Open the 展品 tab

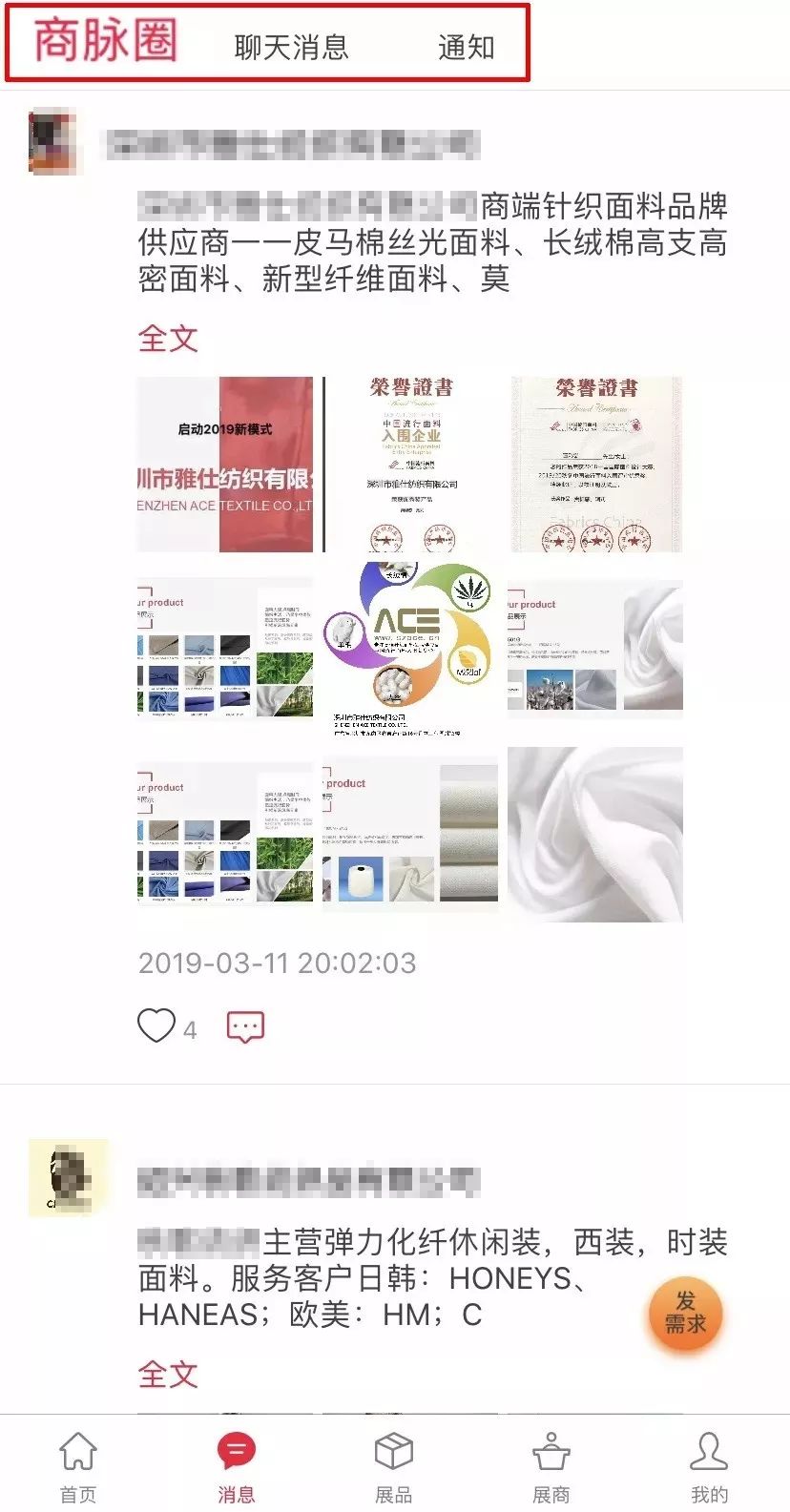click(x=393, y=1466)
